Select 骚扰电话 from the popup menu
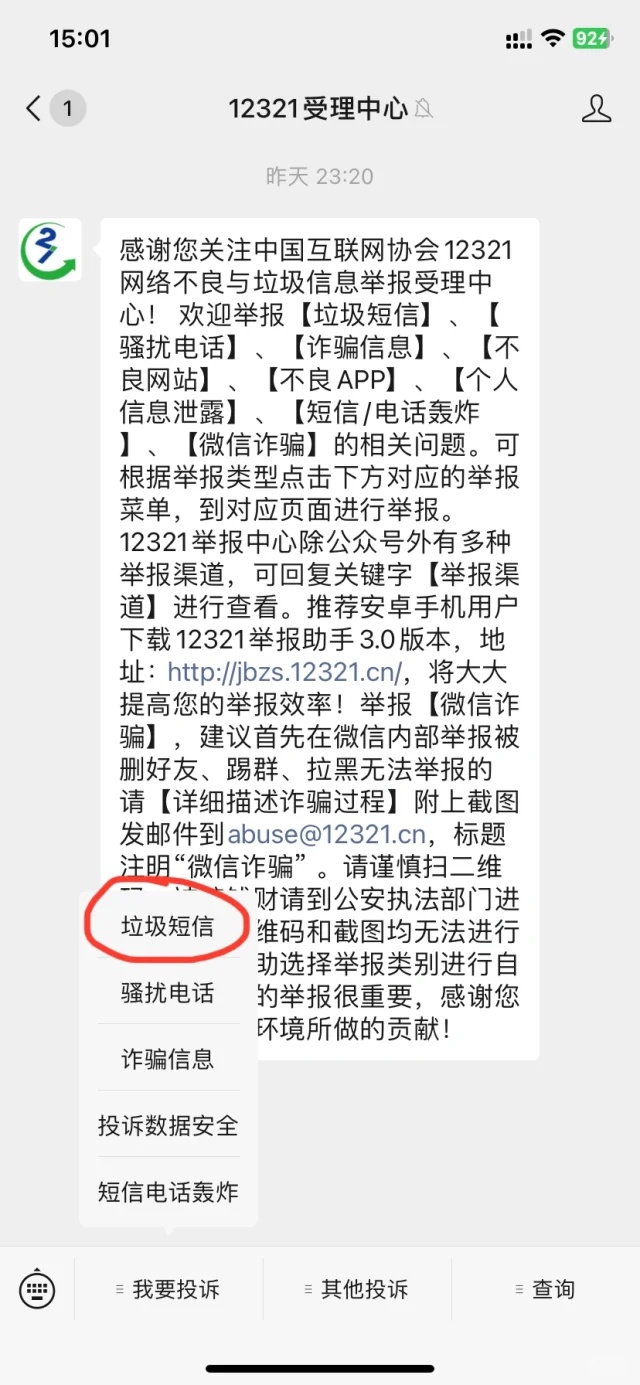The width and height of the screenshot is (640, 1385). (x=168, y=993)
